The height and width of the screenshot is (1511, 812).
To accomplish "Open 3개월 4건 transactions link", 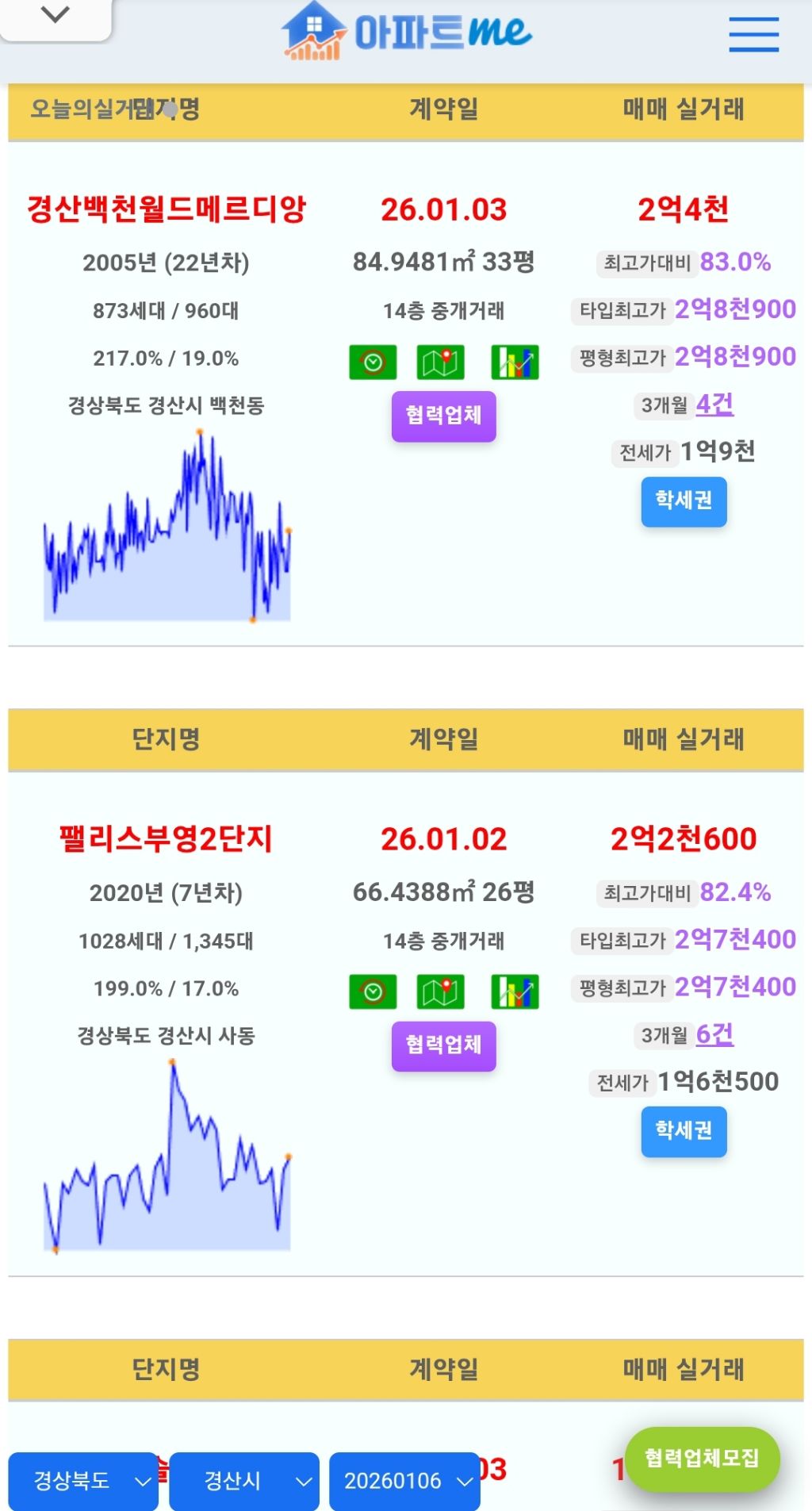I will (x=714, y=405).
